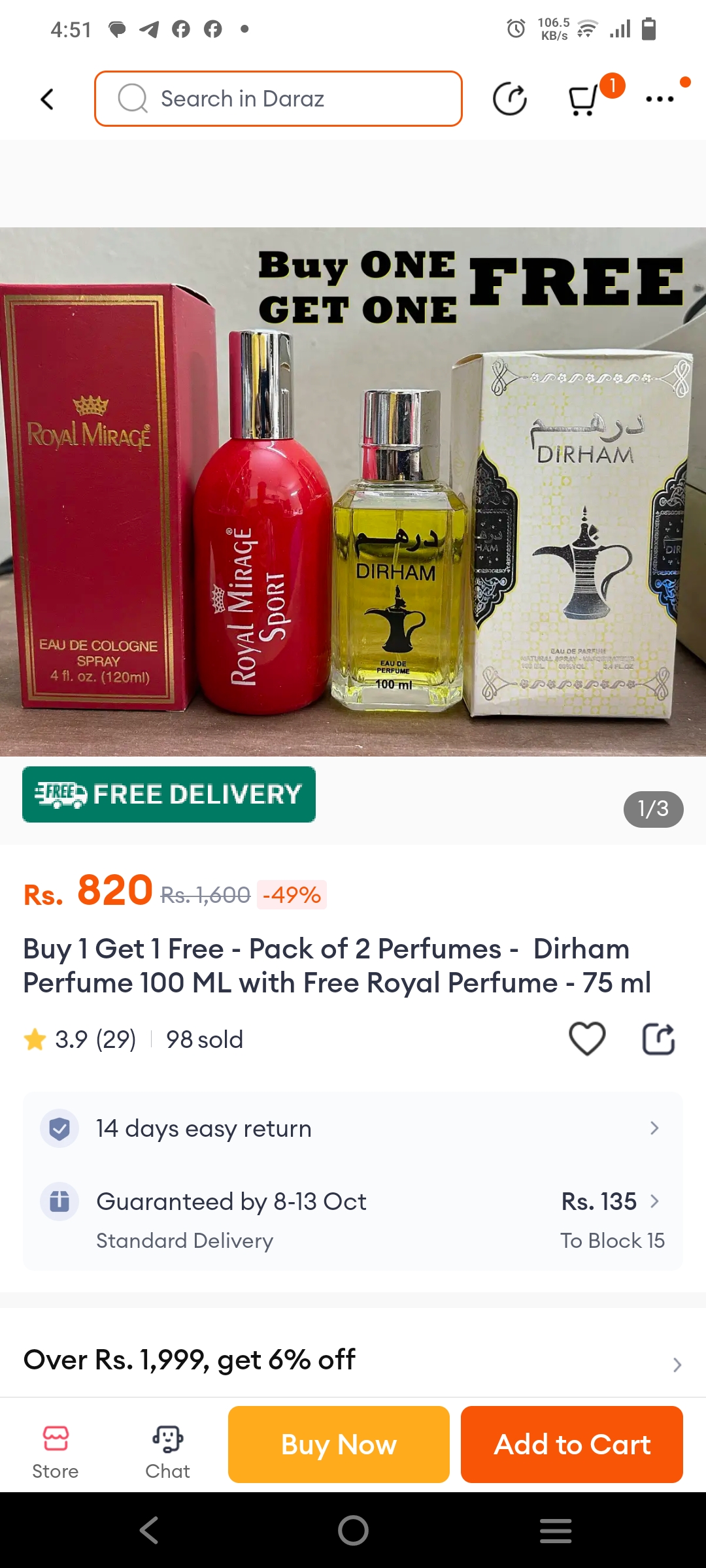Open the shopping cart
Image resolution: width=706 pixels, height=1568 pixels.
coord(584,99)
